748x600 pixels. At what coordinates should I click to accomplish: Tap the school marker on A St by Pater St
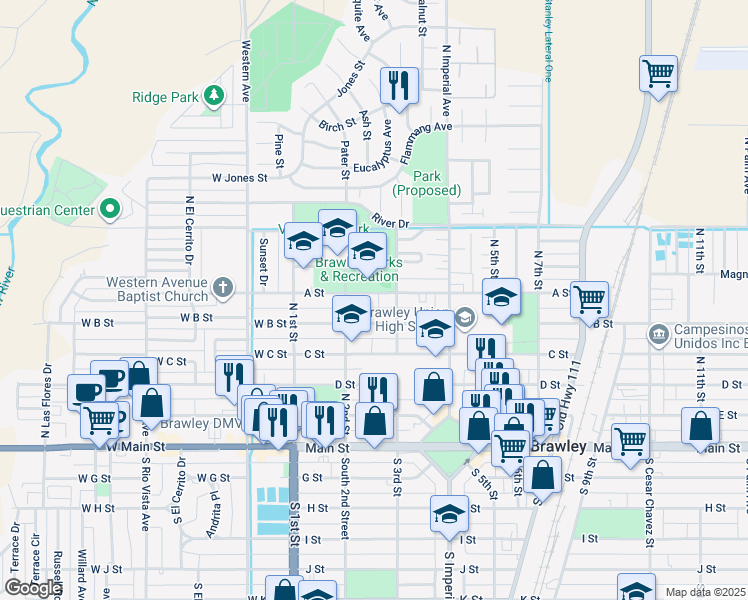pos(351,314)
